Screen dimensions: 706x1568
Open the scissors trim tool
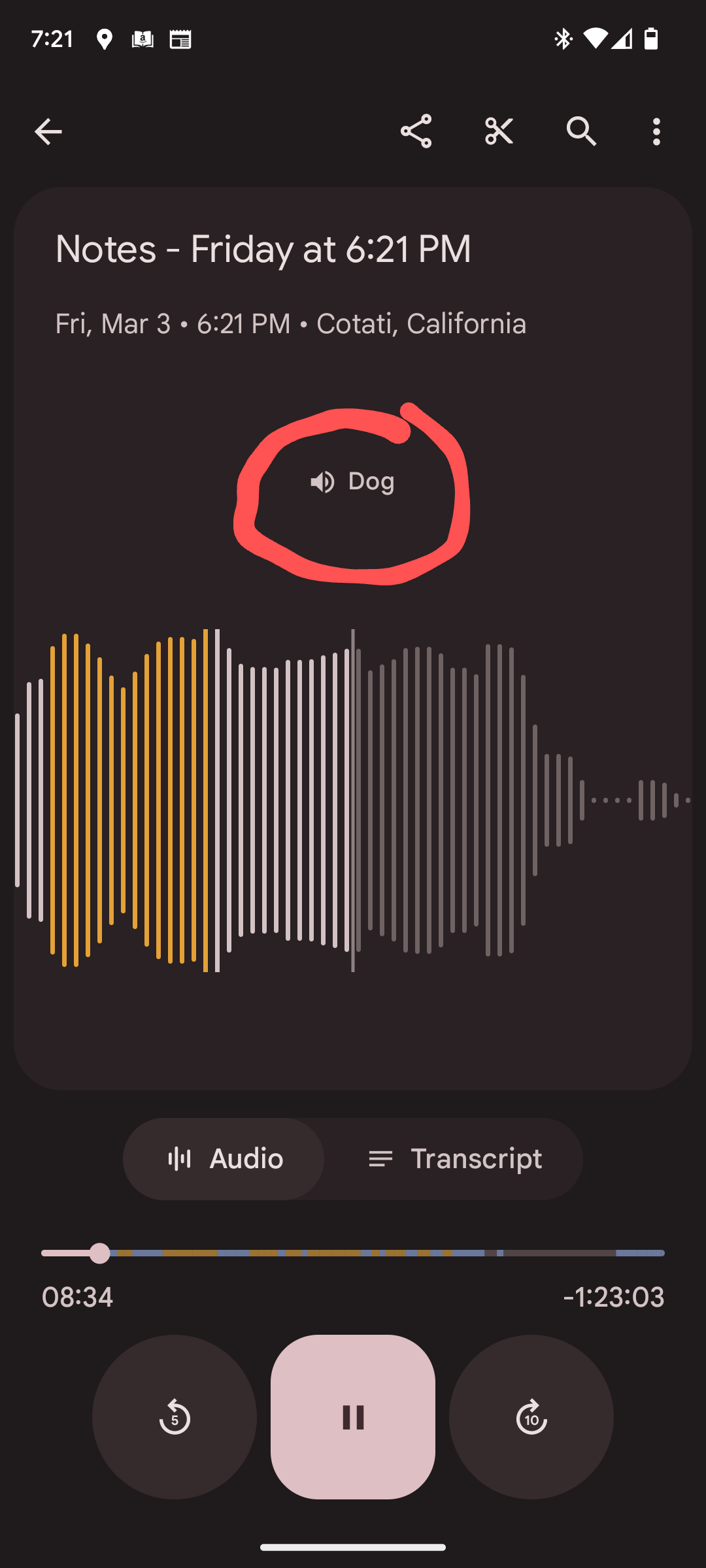tap(499, 131)
